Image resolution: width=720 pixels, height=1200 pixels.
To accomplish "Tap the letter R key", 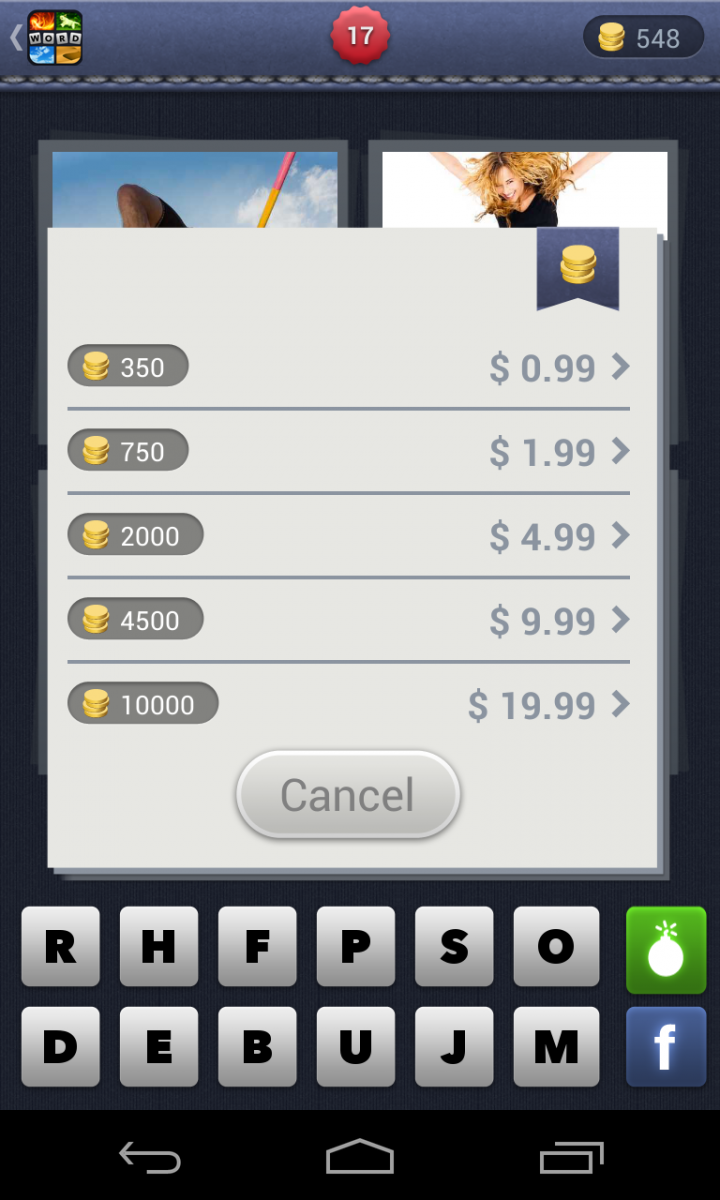I will [x=60, y=948].
